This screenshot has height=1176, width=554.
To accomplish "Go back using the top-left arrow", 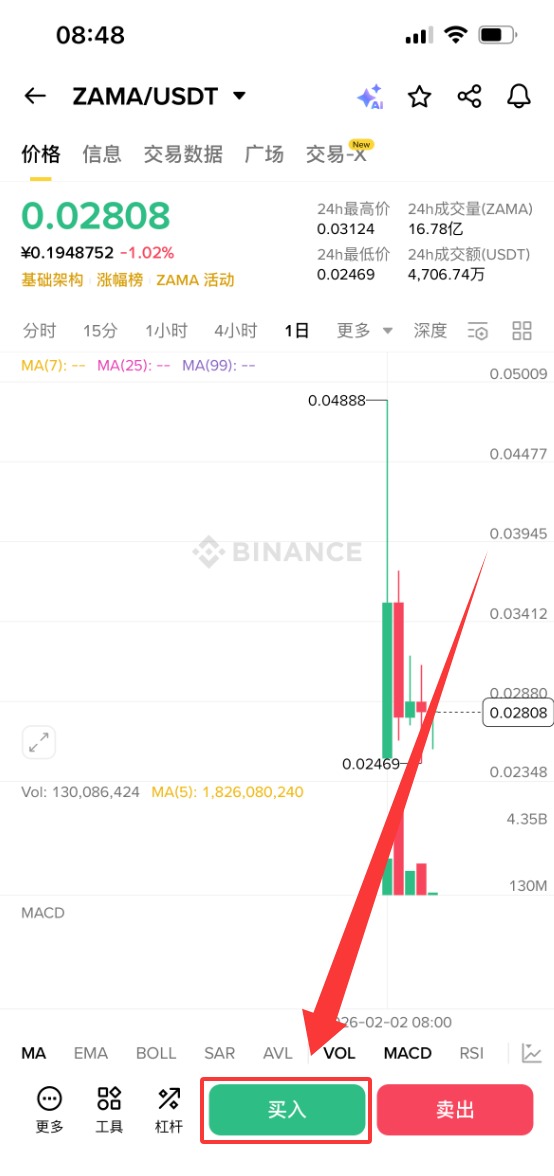I will click(x=35, y=96).
